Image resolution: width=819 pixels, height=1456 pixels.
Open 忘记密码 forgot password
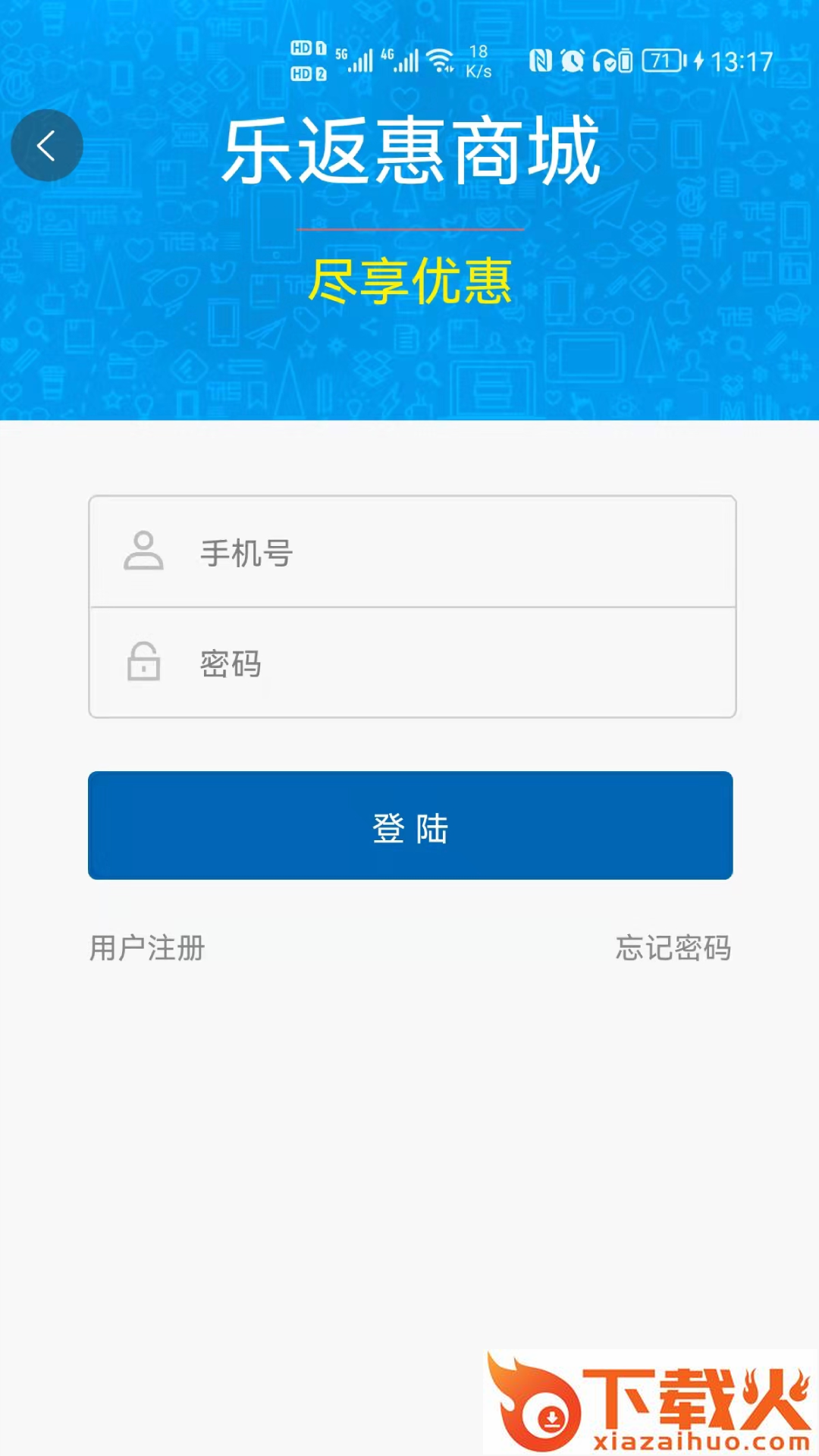673,948
